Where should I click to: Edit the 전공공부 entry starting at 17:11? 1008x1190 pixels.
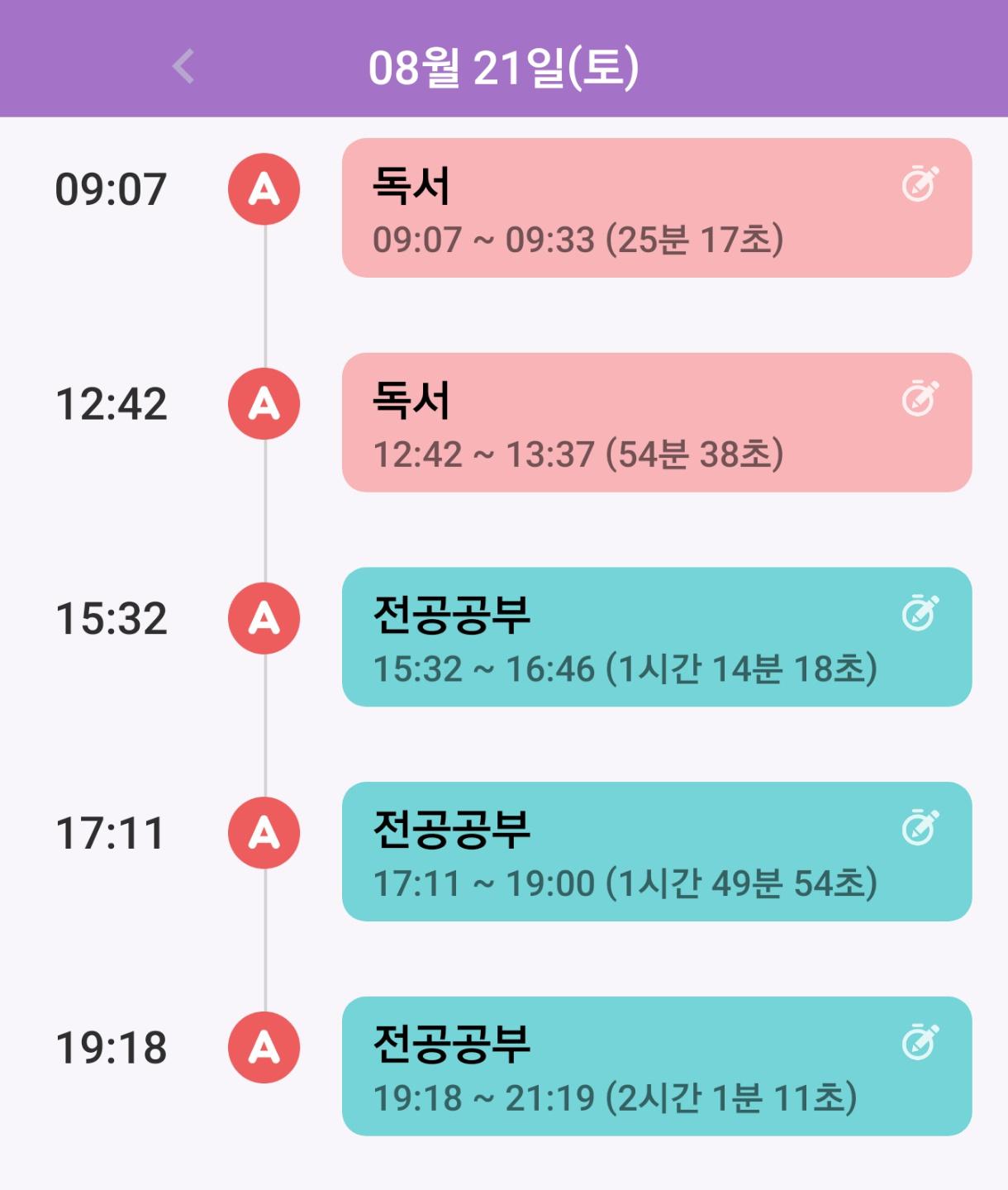[920, 828]
